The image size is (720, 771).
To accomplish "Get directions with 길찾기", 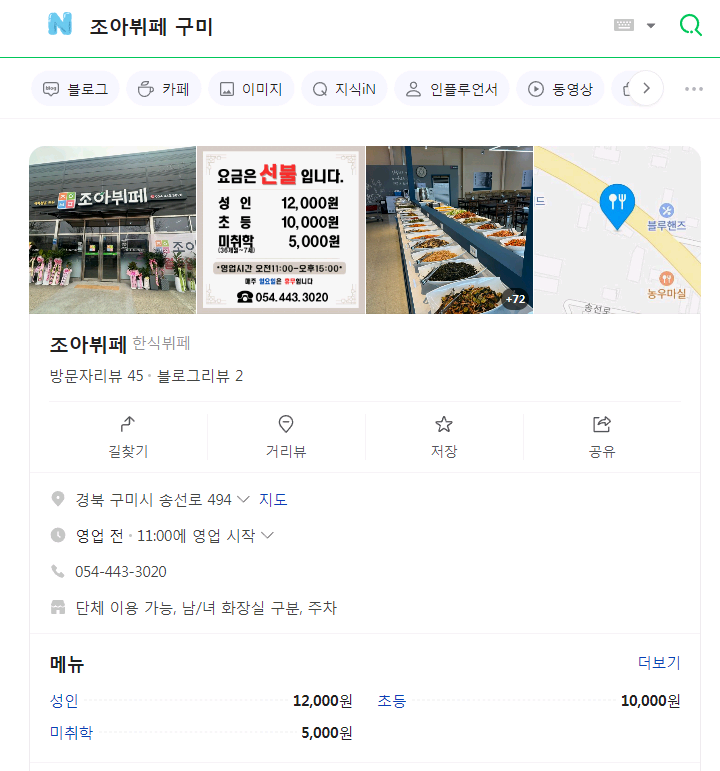I will (128, 437).
